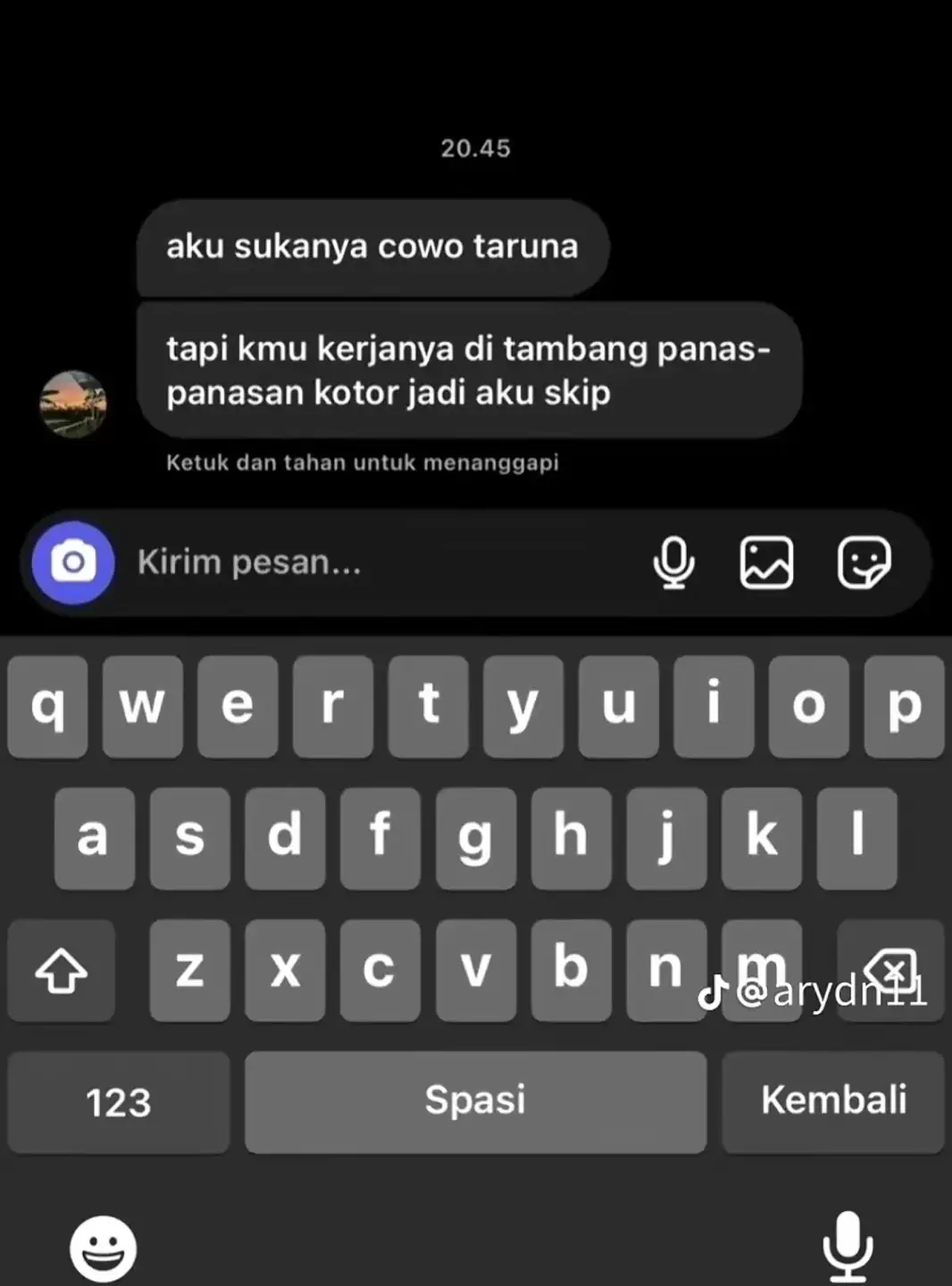Image resolution: width=952 pixels, height=1286 pixels.
Task: Type the letter q key
Action: click(47, 706)
